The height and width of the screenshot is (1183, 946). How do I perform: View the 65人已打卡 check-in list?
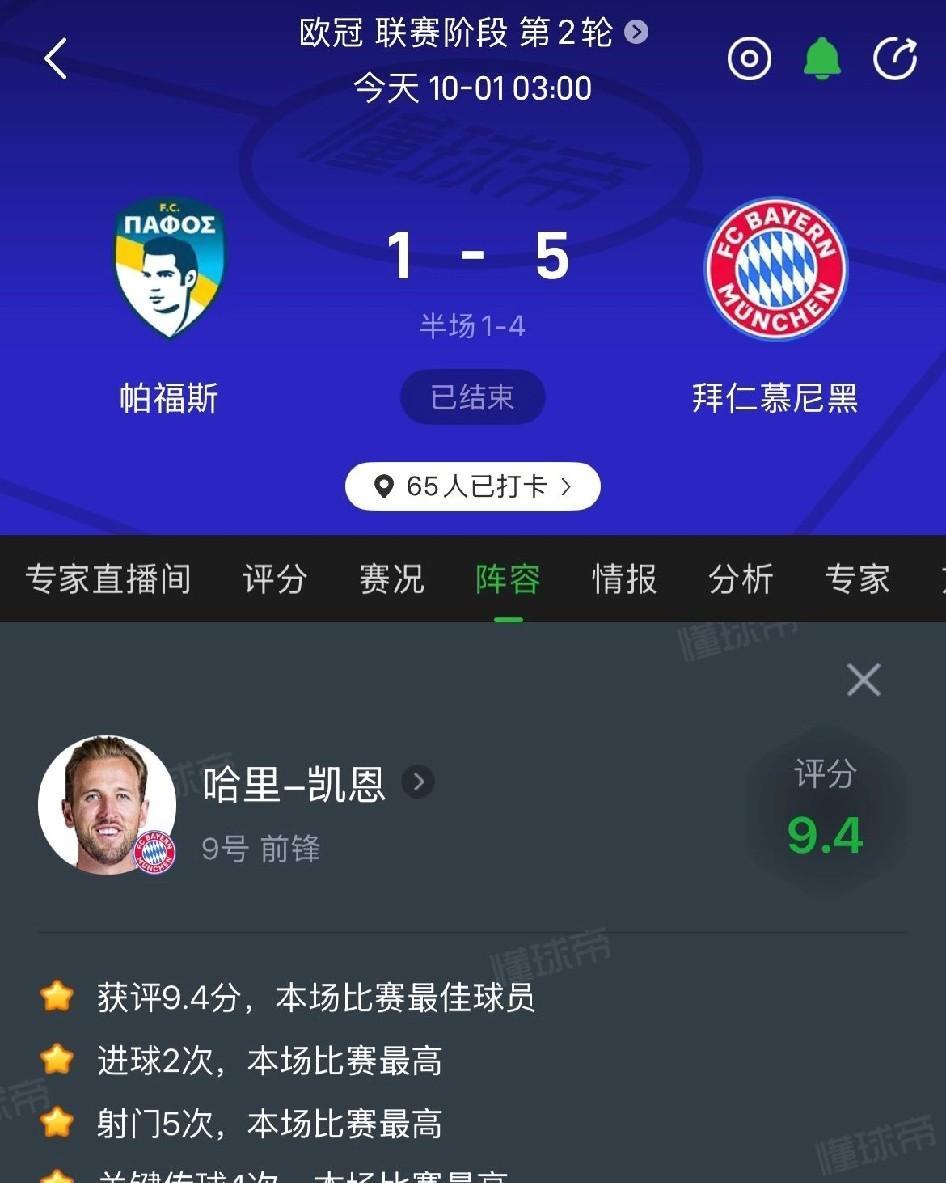[473, 487]
